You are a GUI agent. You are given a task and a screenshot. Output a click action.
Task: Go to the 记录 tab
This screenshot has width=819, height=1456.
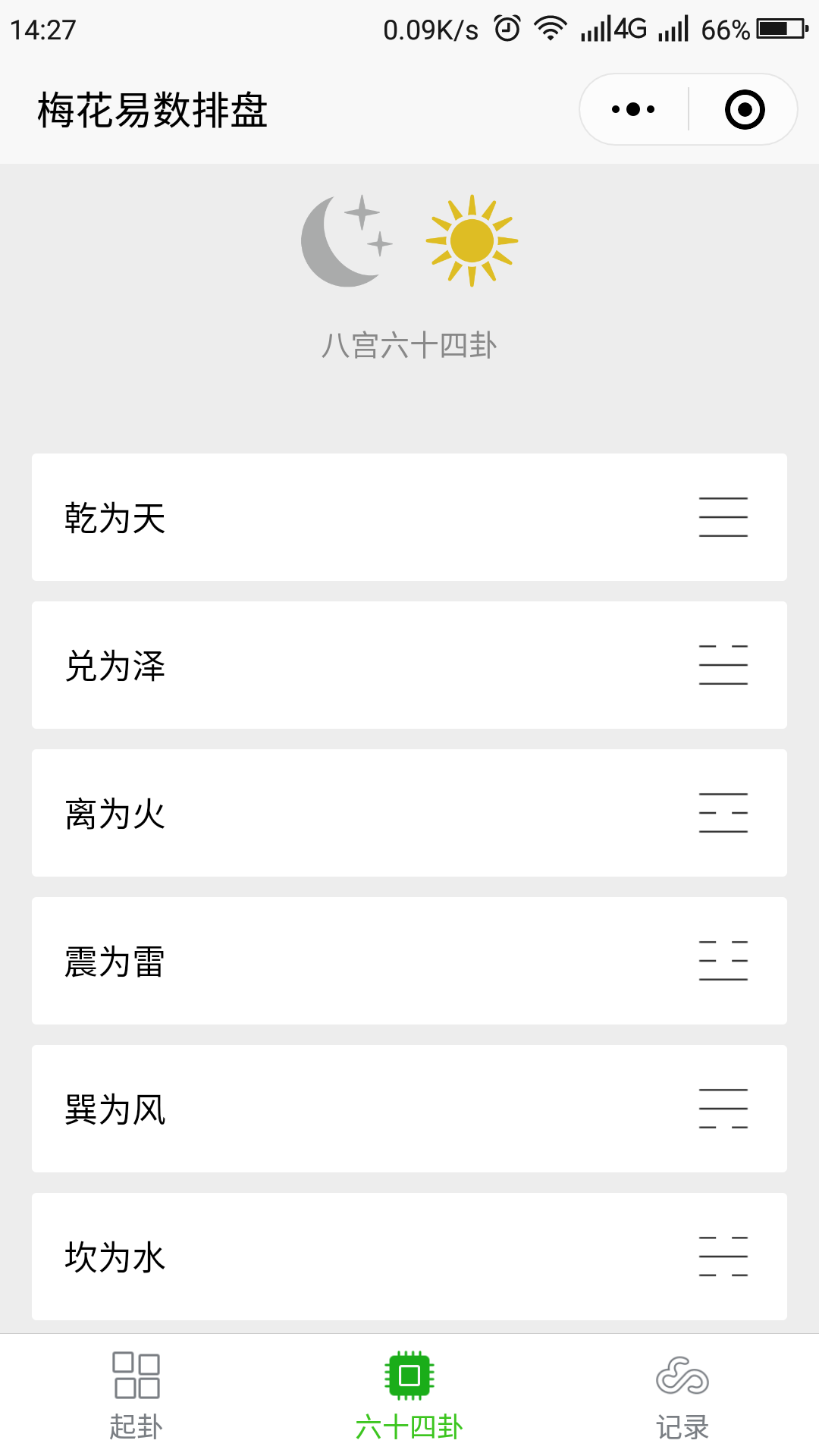coord(682,1395)
